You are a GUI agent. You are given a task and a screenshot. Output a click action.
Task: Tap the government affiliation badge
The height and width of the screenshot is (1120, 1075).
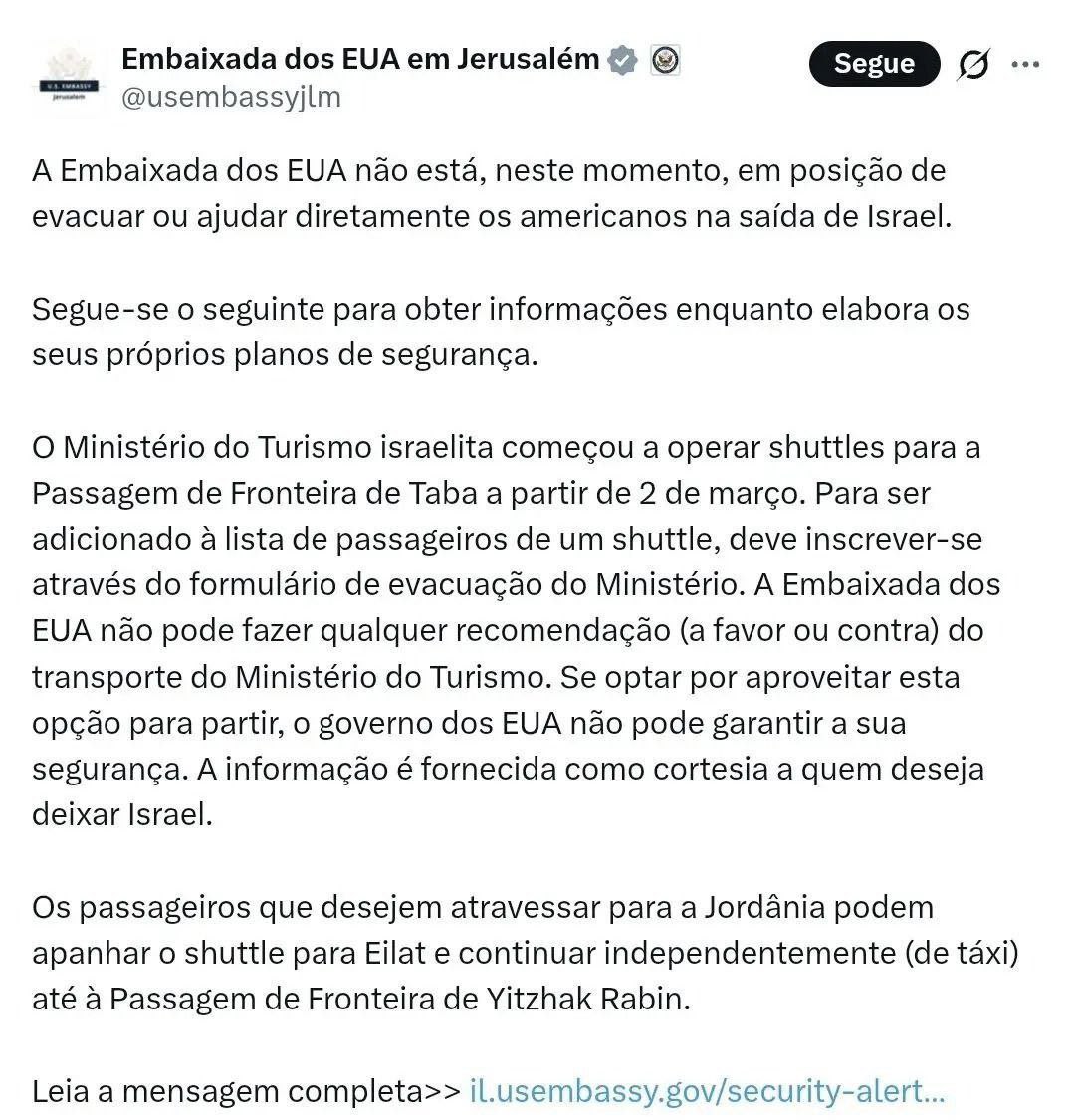665,60
